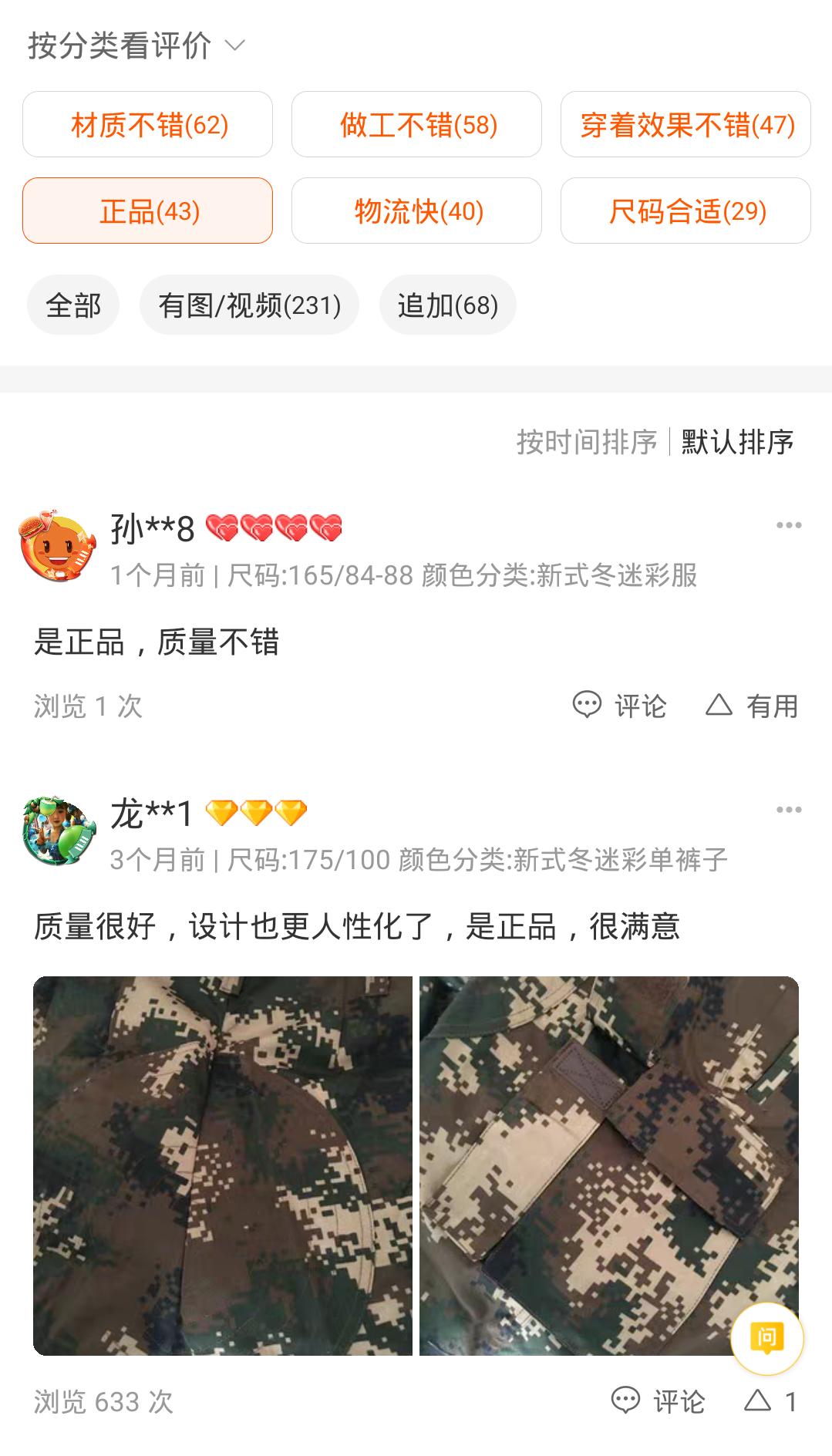
Task: Select 默认排序 sorting option
Action: pyautogui.click(x=735, y=442)
